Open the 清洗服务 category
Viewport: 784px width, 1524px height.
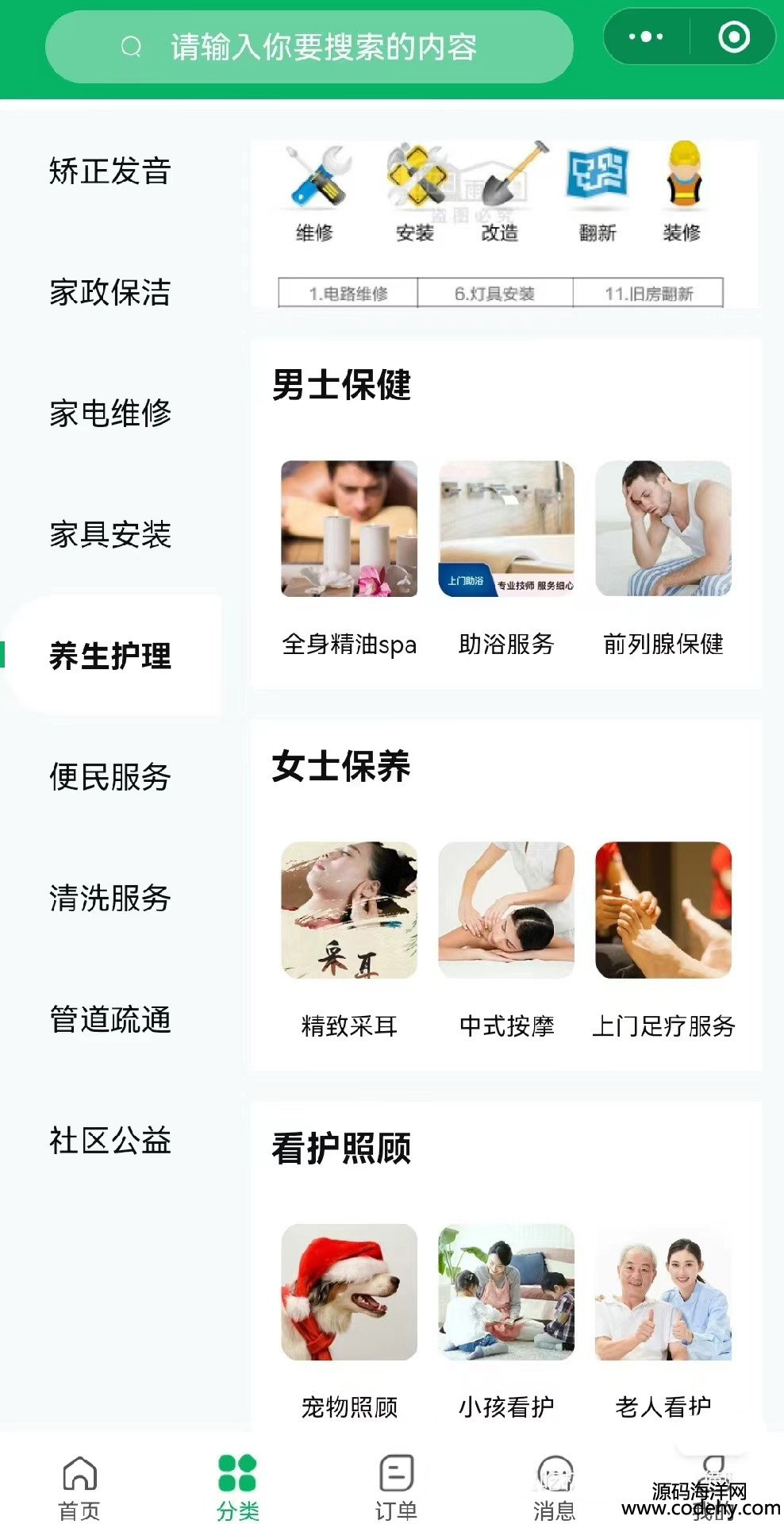pyautogui.click(x=110, y=898)
